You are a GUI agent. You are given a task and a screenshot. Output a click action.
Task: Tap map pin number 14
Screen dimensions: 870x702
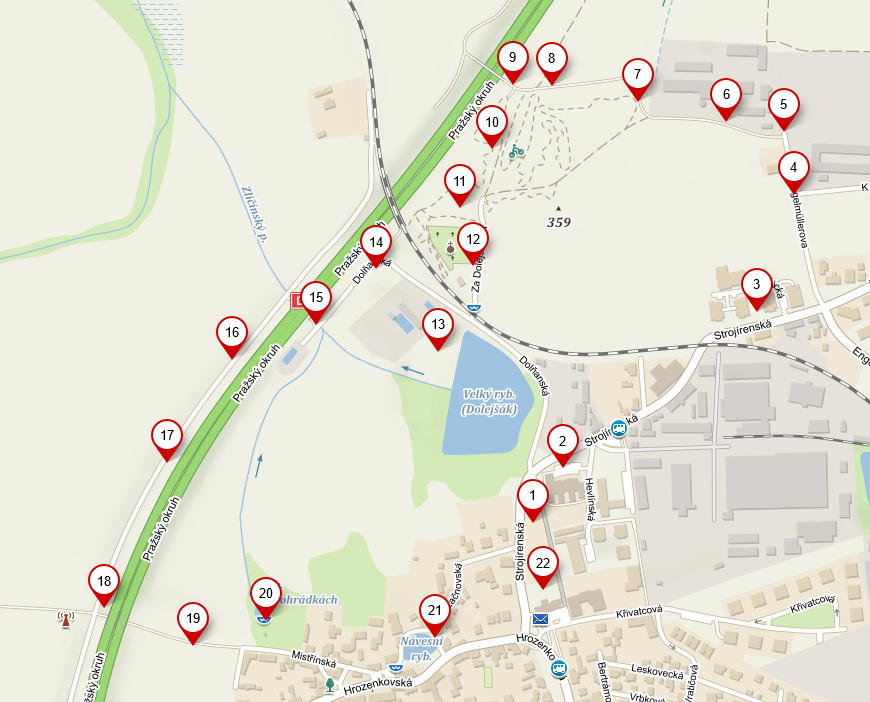point(376,243)
